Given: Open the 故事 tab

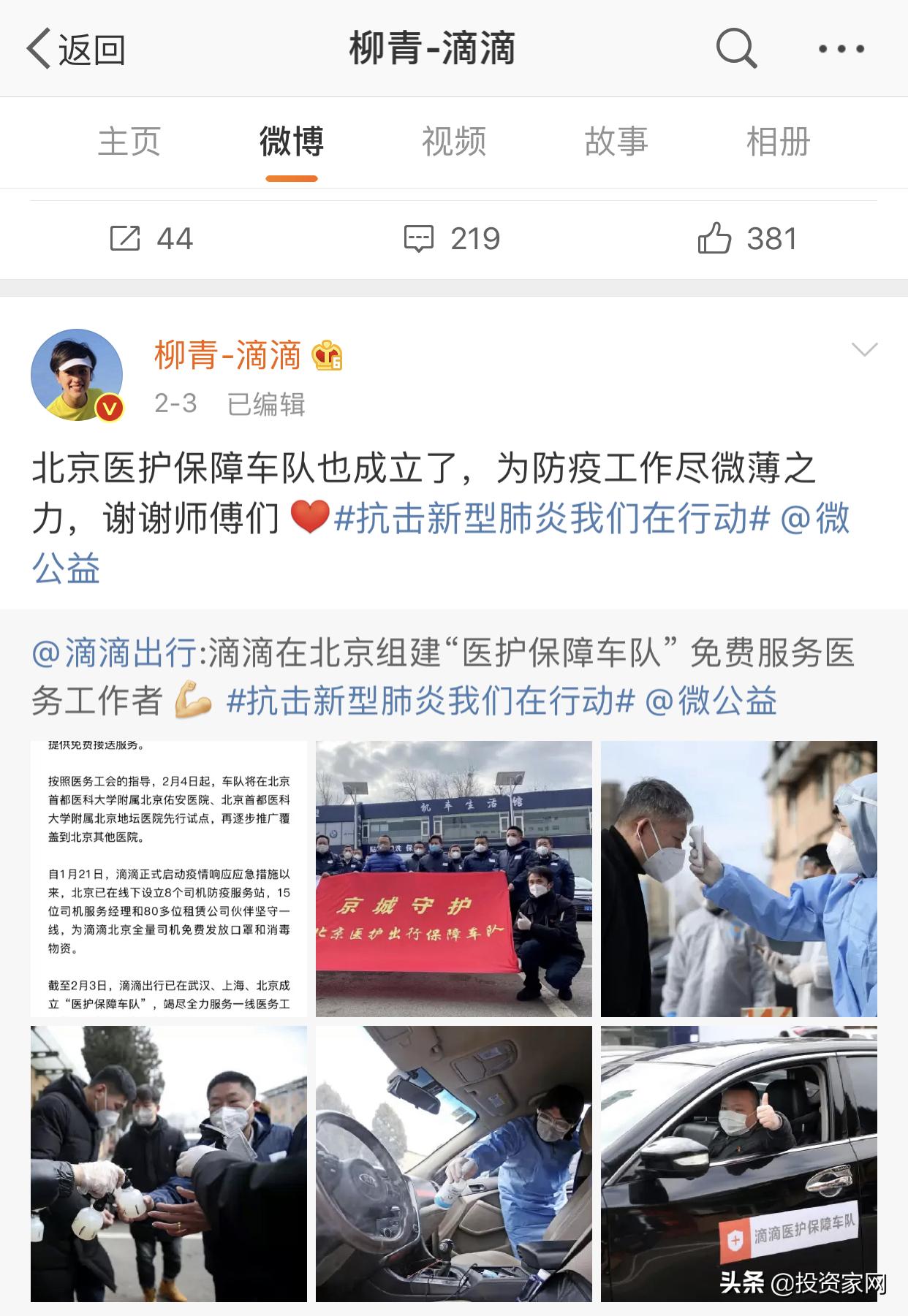Looking at the screenshot, I should click(615, 142).
